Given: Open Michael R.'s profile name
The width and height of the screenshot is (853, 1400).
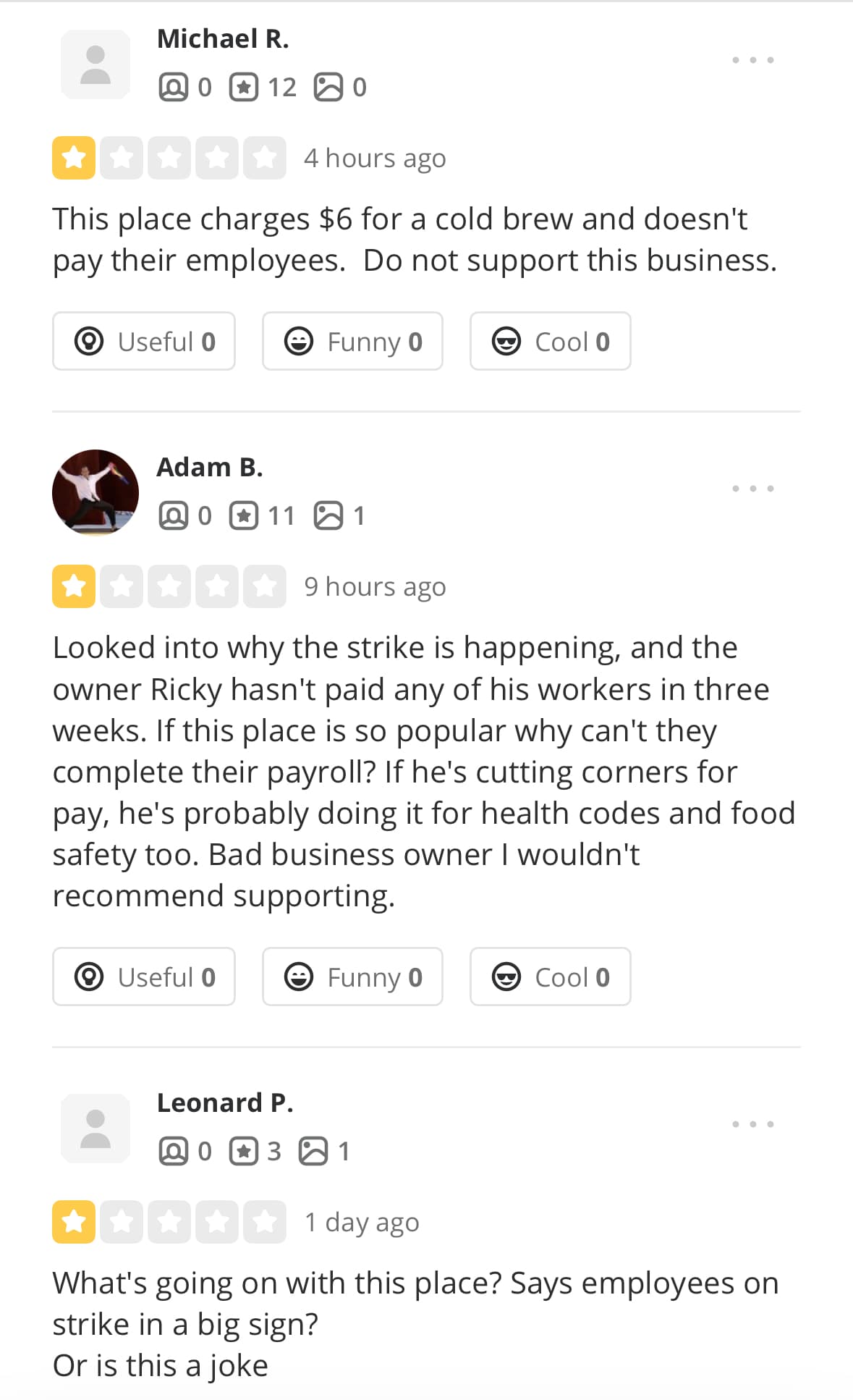Looking at the screenshot, I should pyautogui.click(x=223, y=39).
